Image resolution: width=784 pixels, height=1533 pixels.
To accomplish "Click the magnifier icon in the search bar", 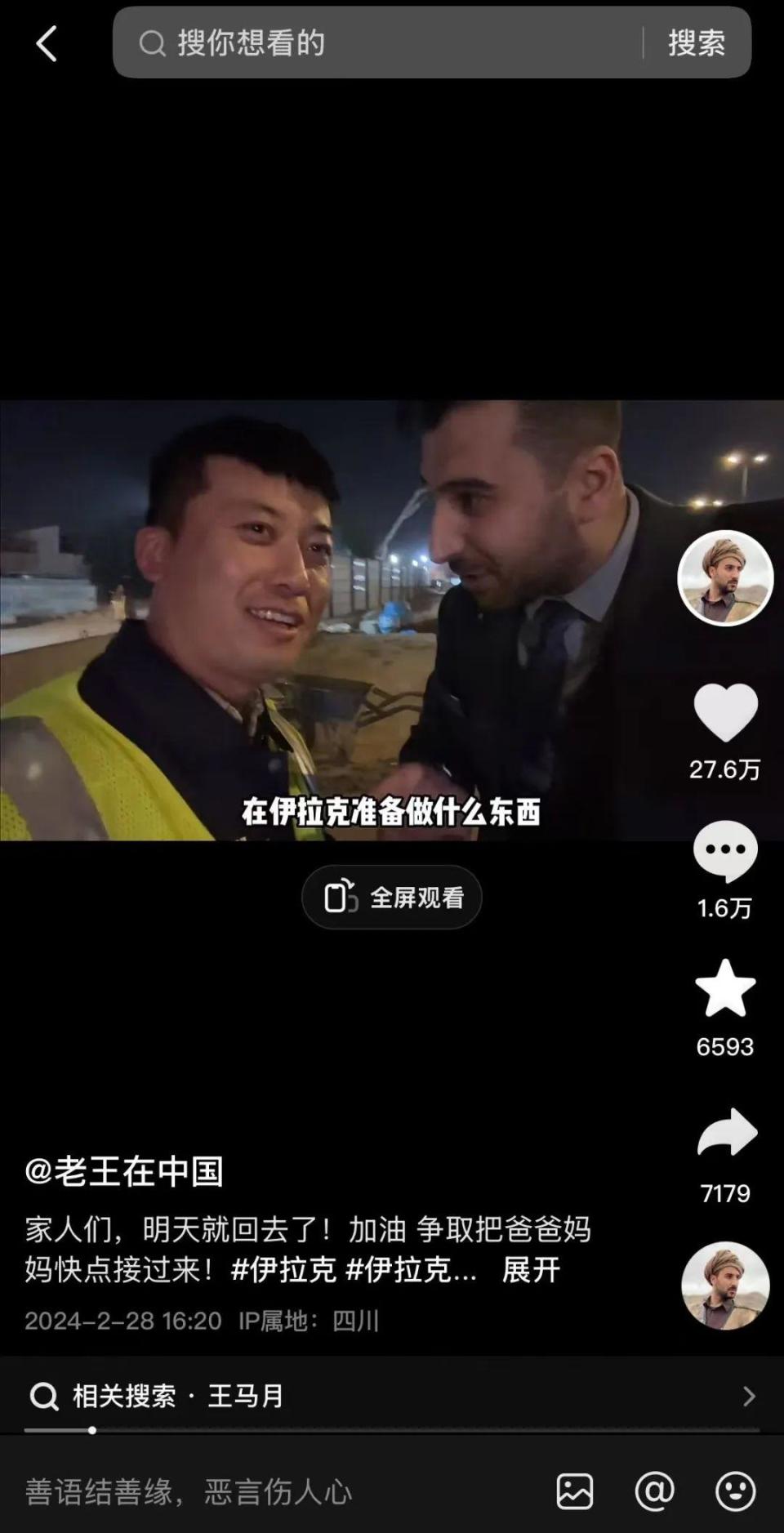I will point(150,43).
